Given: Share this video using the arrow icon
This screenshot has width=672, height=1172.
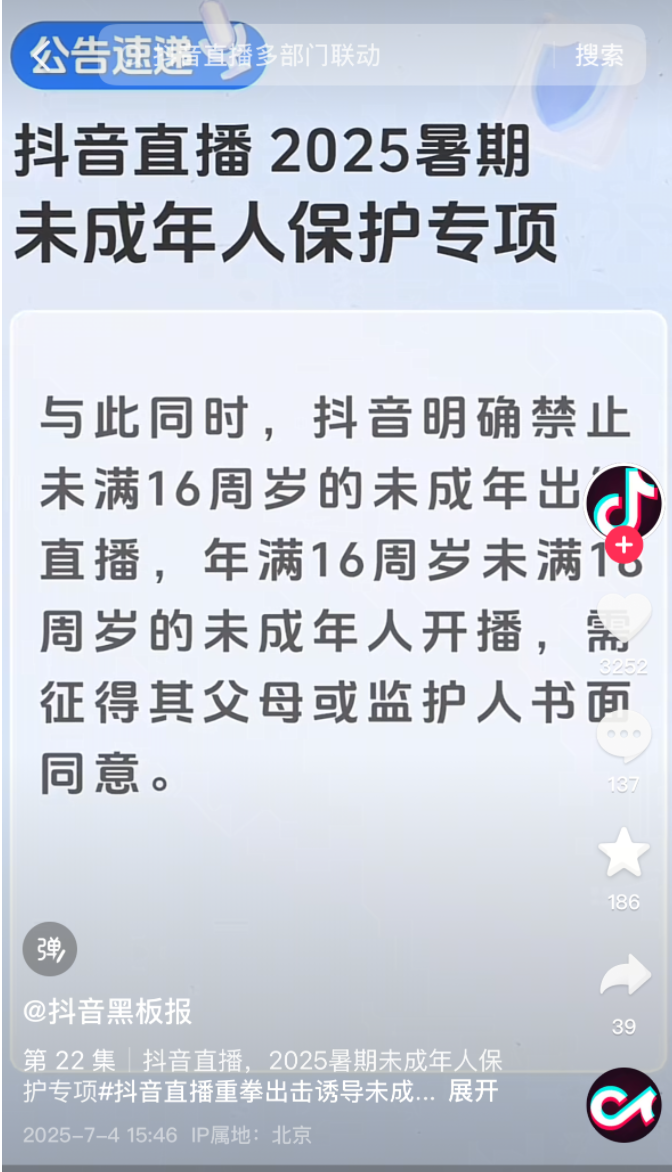Looking at the screenshot, I should point(624,976).
